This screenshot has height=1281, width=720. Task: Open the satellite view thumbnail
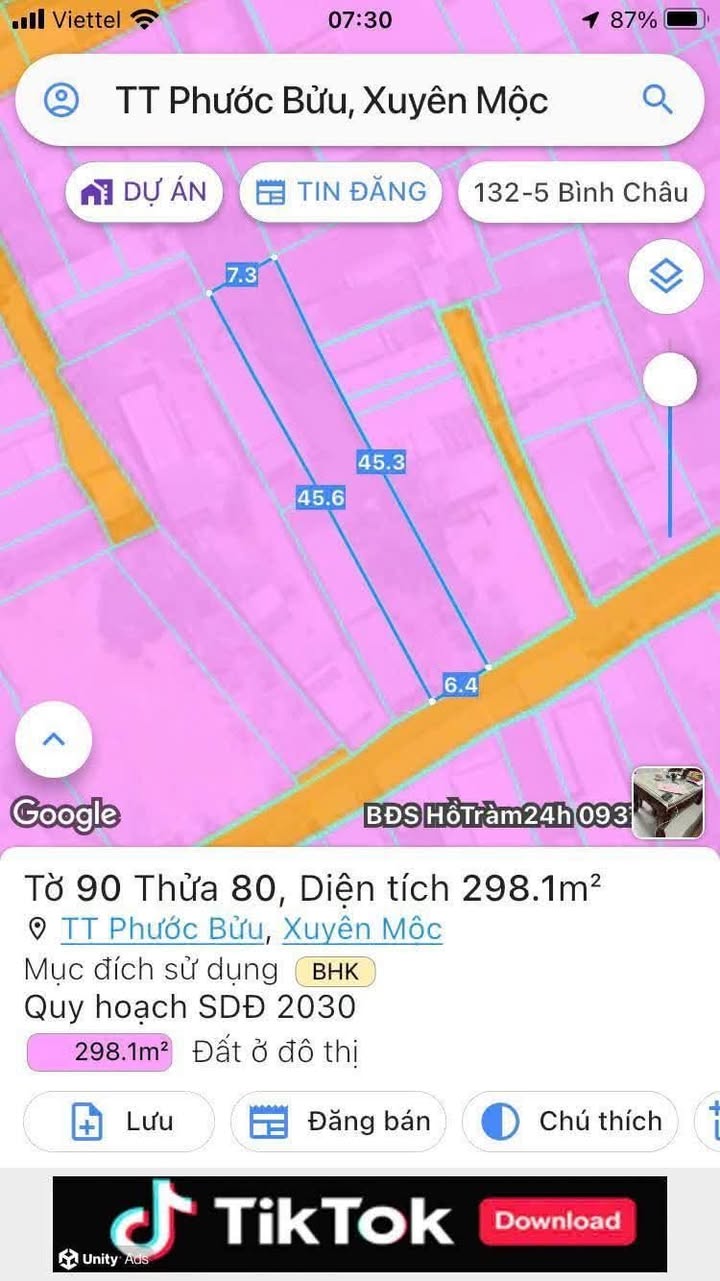(668, 802)
